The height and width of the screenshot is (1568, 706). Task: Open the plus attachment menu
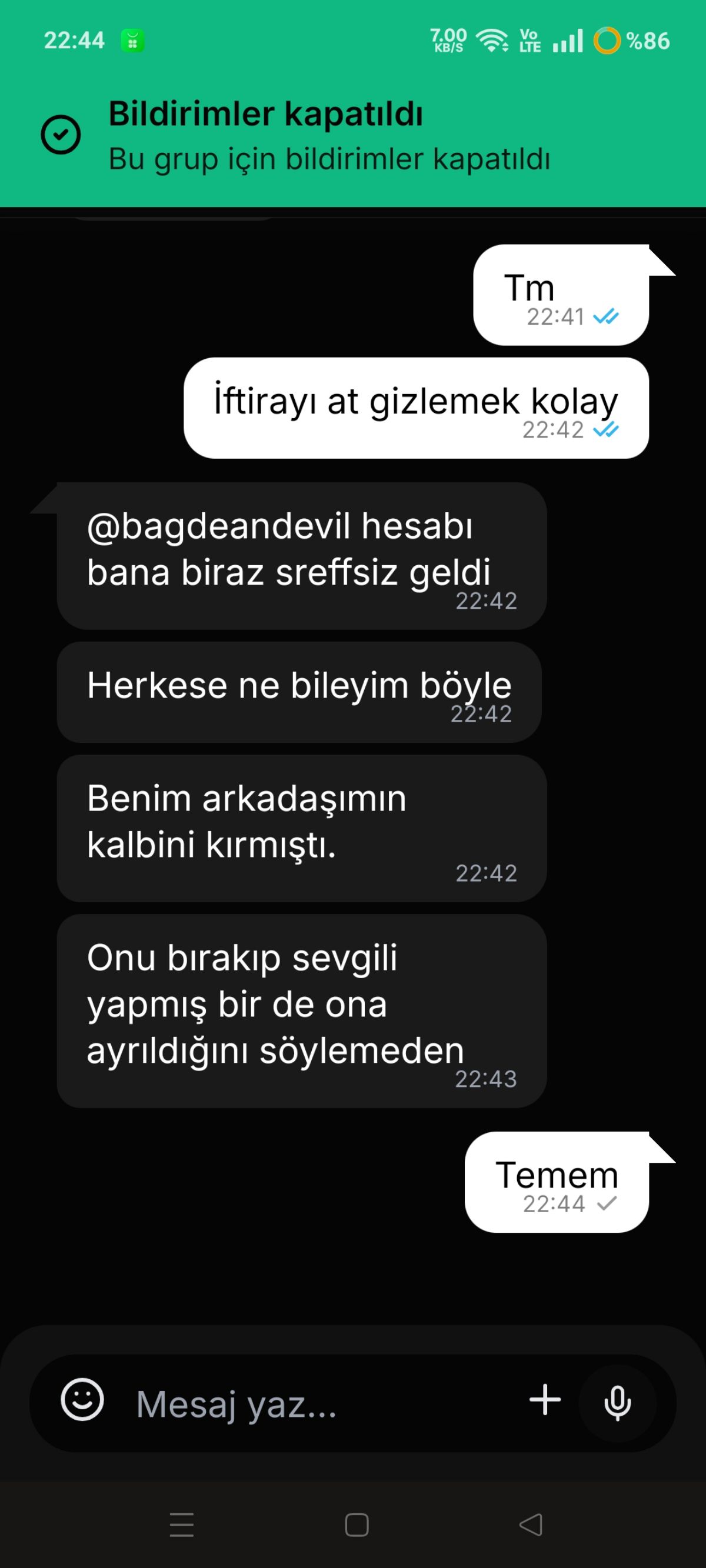(545, 1400)
